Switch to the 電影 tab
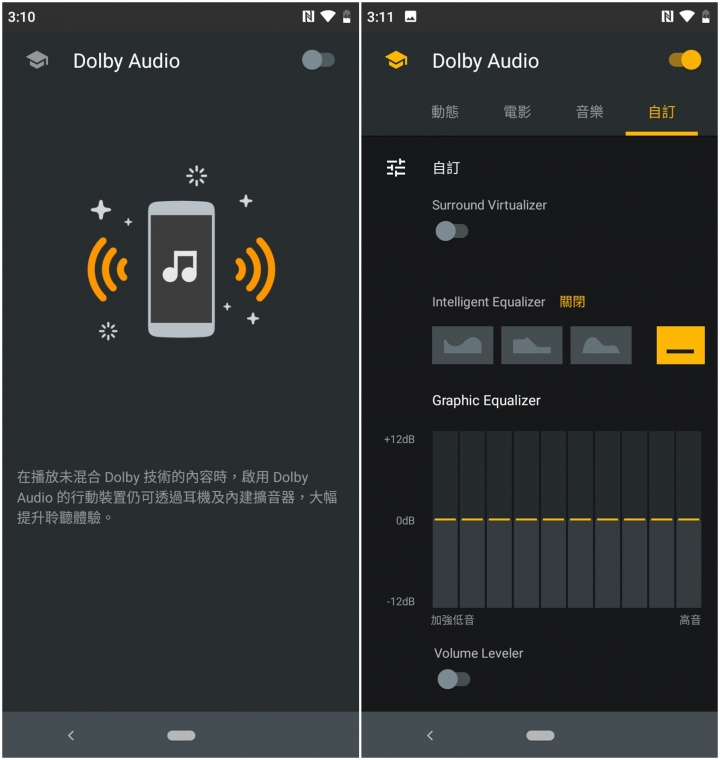Screen dimensions: 720x760 517,112
